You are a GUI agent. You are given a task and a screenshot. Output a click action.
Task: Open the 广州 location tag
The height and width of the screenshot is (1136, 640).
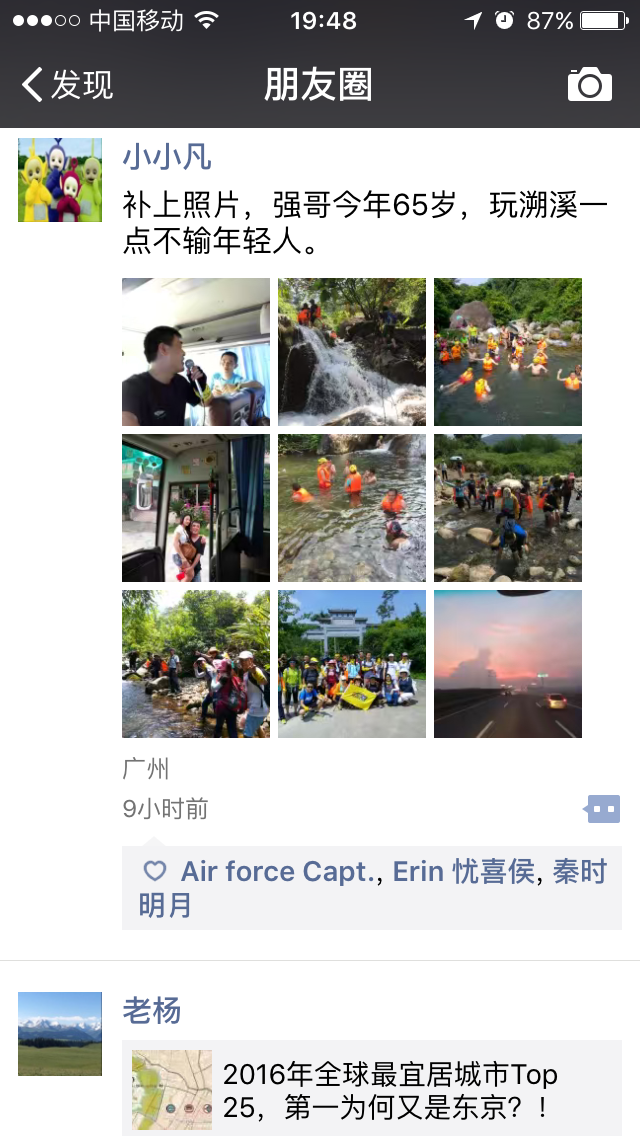point(146,768)
